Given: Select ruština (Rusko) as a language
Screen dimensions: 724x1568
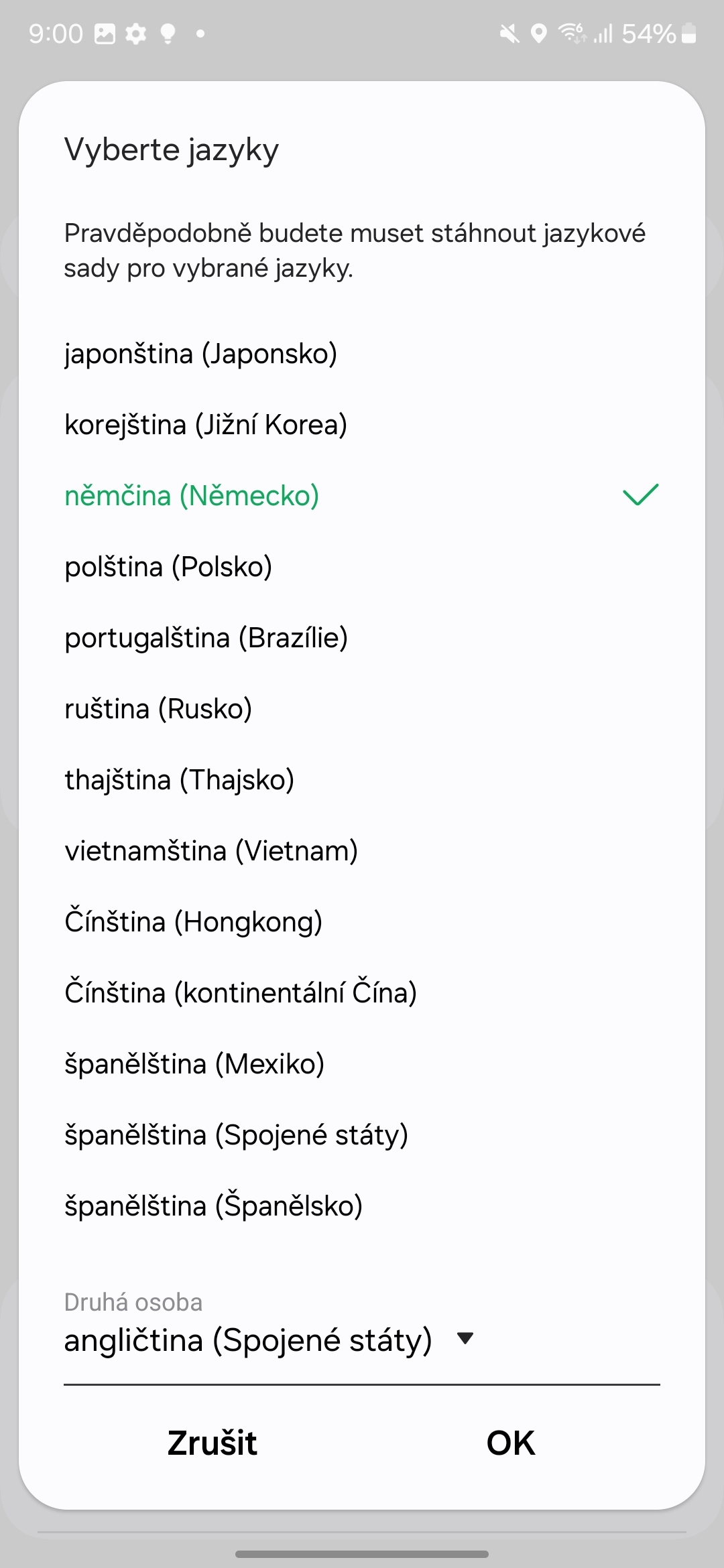Looking at the screenshot, I should point(158,708).
